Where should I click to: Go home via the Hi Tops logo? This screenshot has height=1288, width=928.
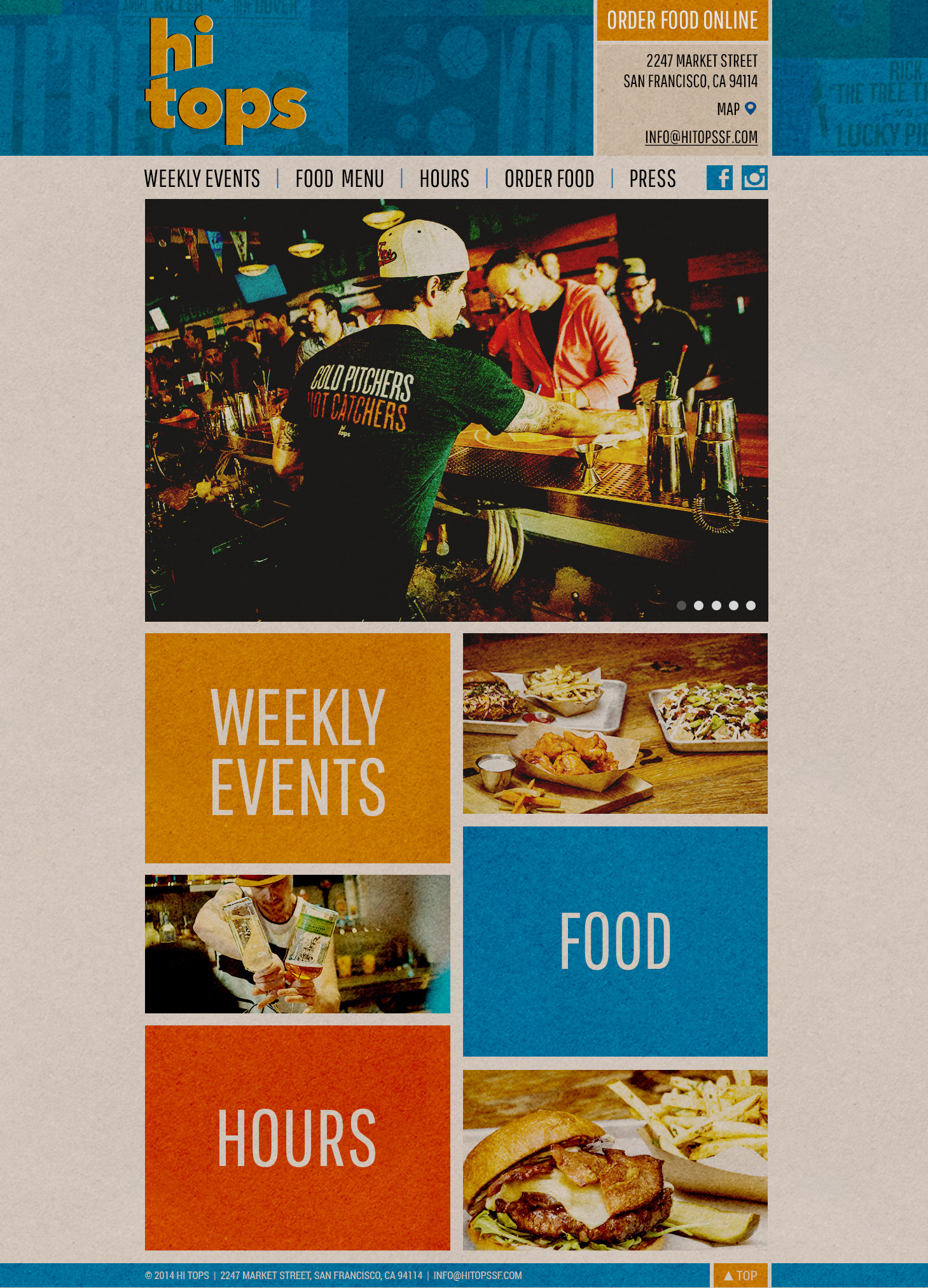pos(225,79)
